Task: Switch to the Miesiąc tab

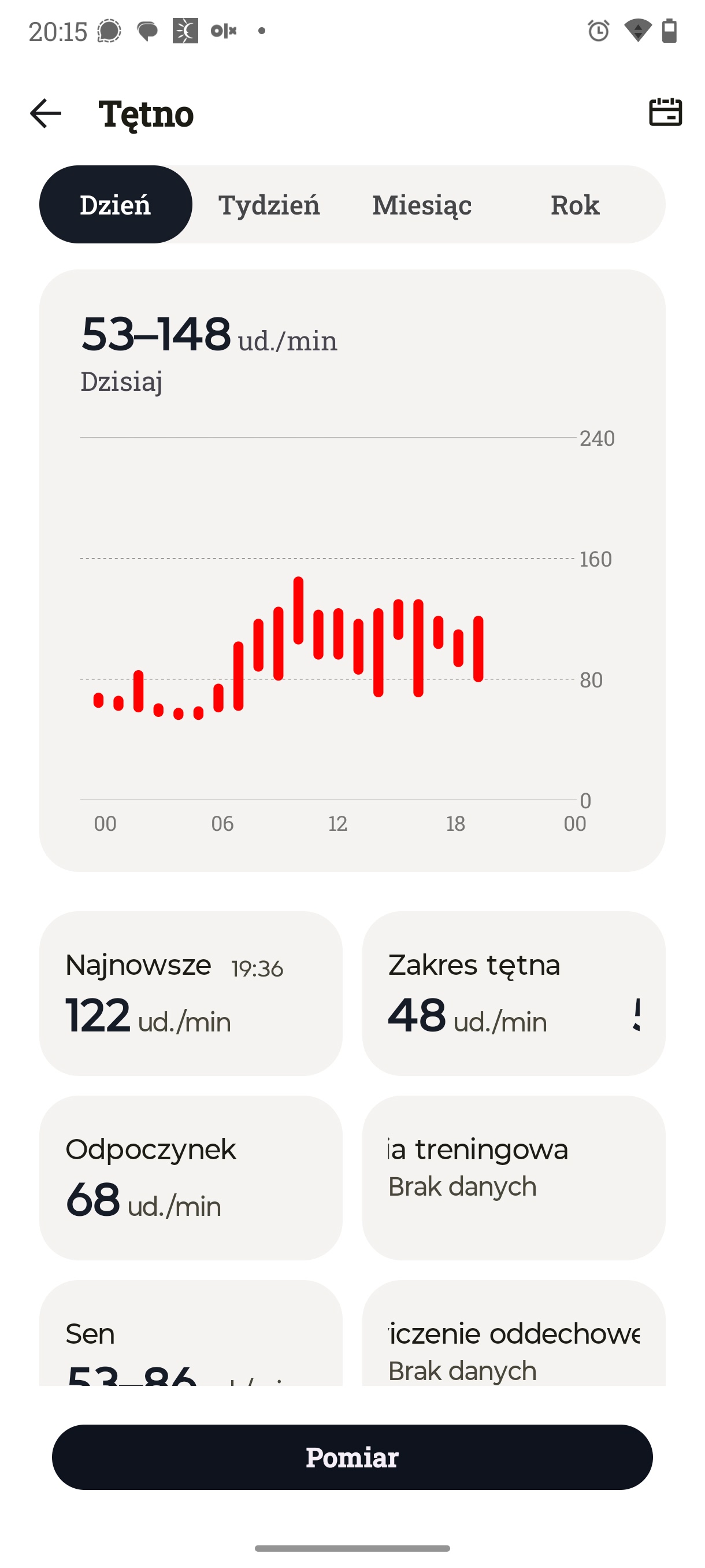Action: click(x=422, y=205)
